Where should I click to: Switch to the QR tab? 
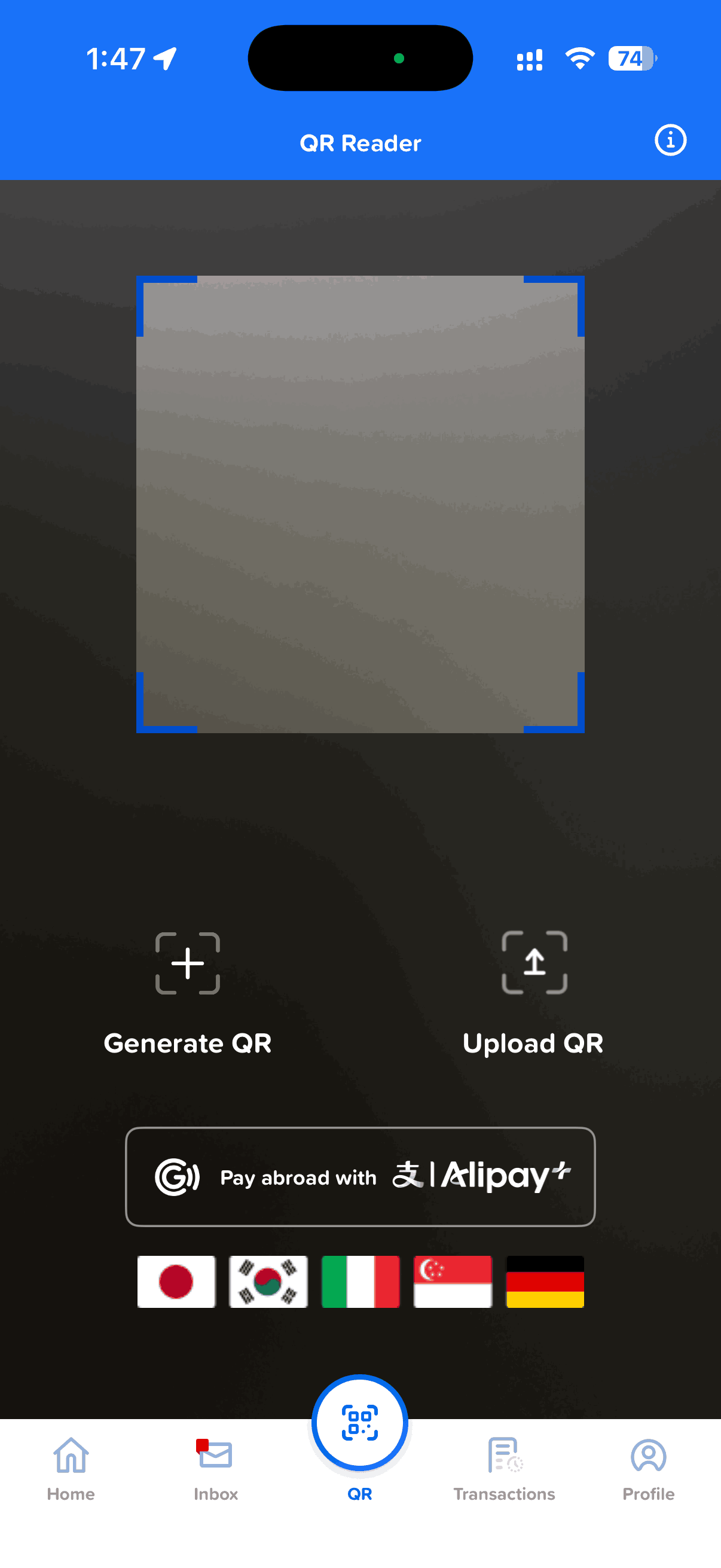point(359,1424)
